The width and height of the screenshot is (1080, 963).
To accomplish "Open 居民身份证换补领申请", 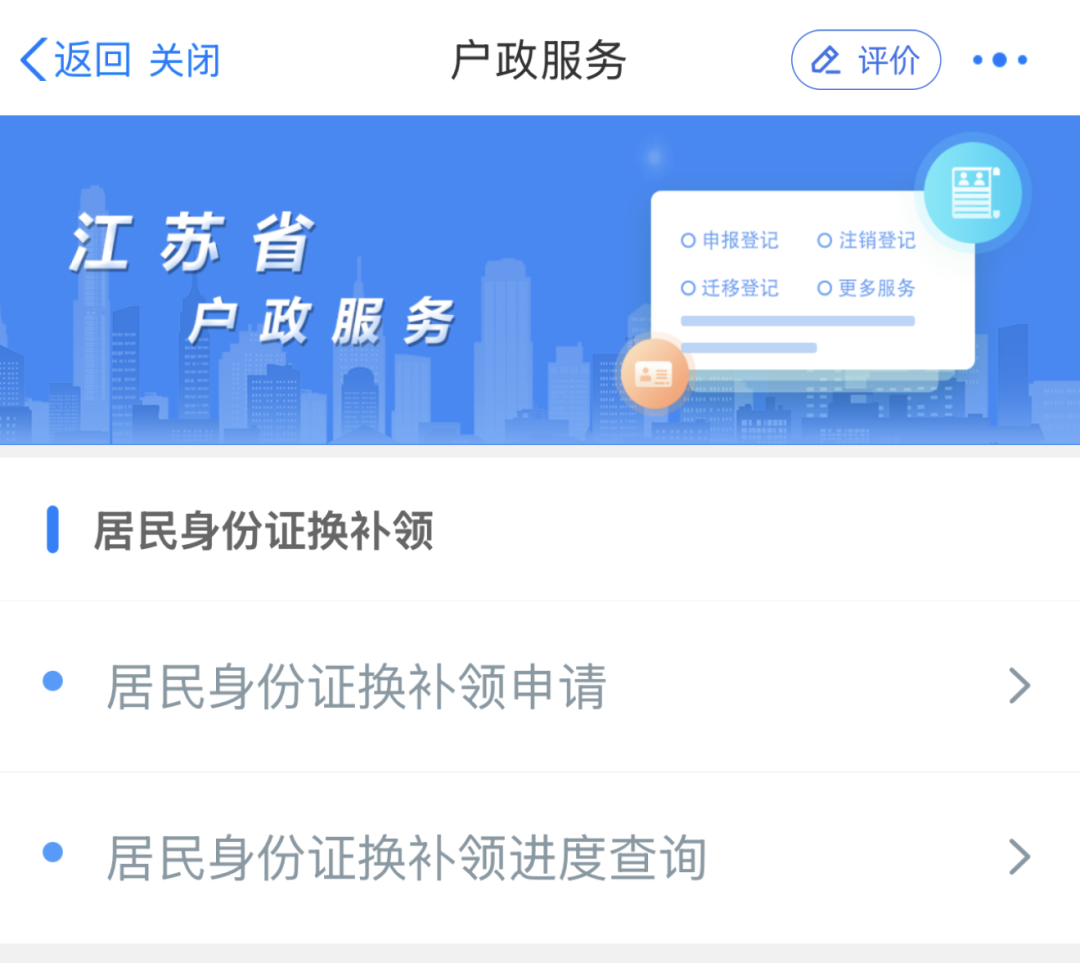I will coord(540,687).
